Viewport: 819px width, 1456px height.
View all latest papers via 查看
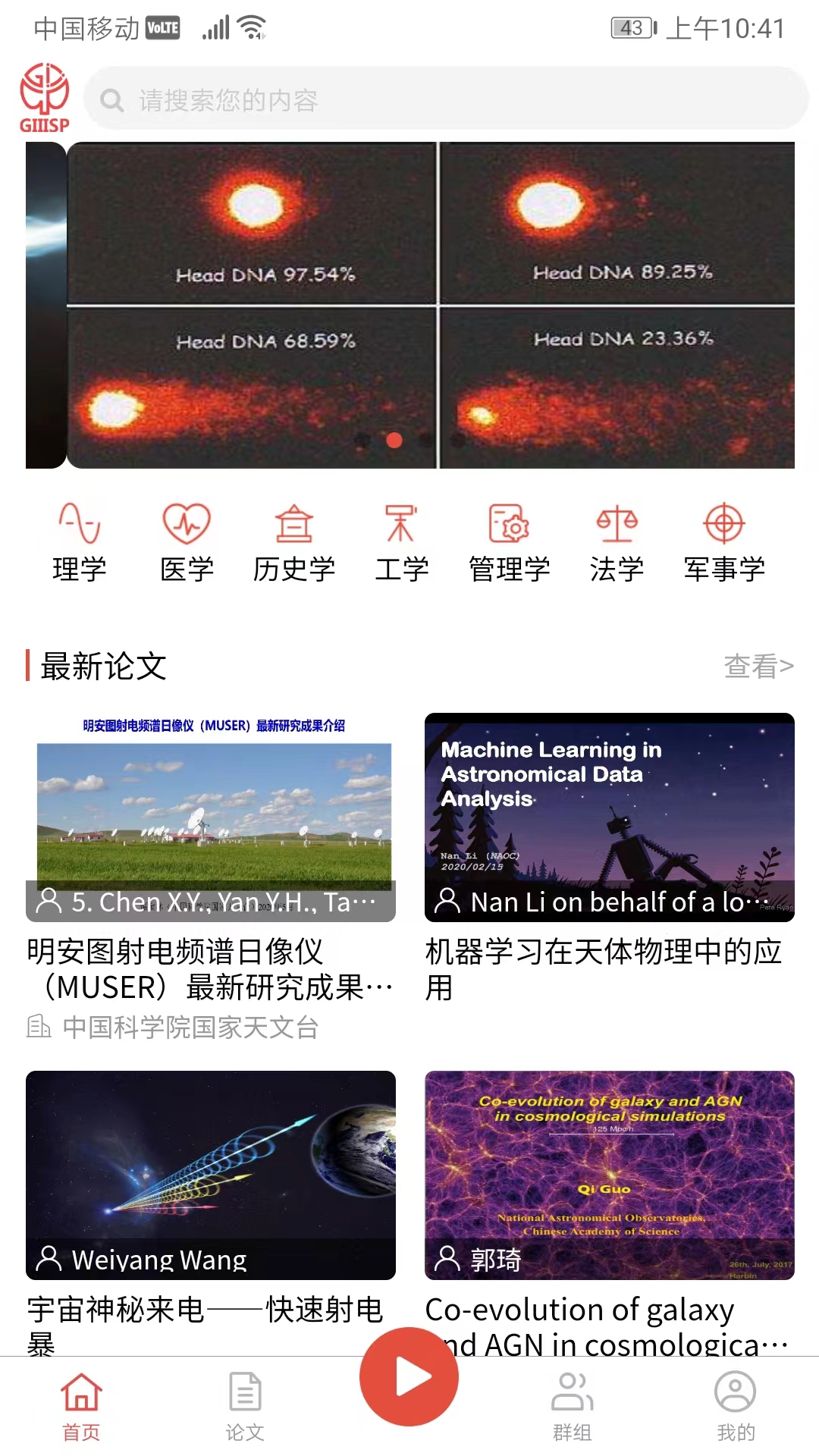coord(758,667)
